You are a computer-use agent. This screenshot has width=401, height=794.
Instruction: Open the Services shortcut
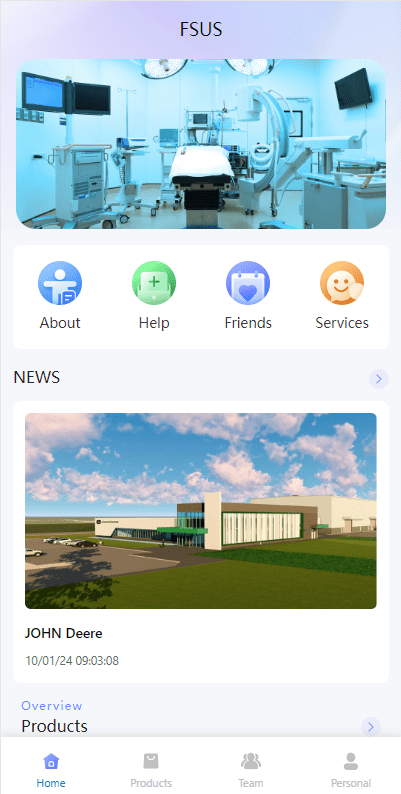[x=342, y=296]
